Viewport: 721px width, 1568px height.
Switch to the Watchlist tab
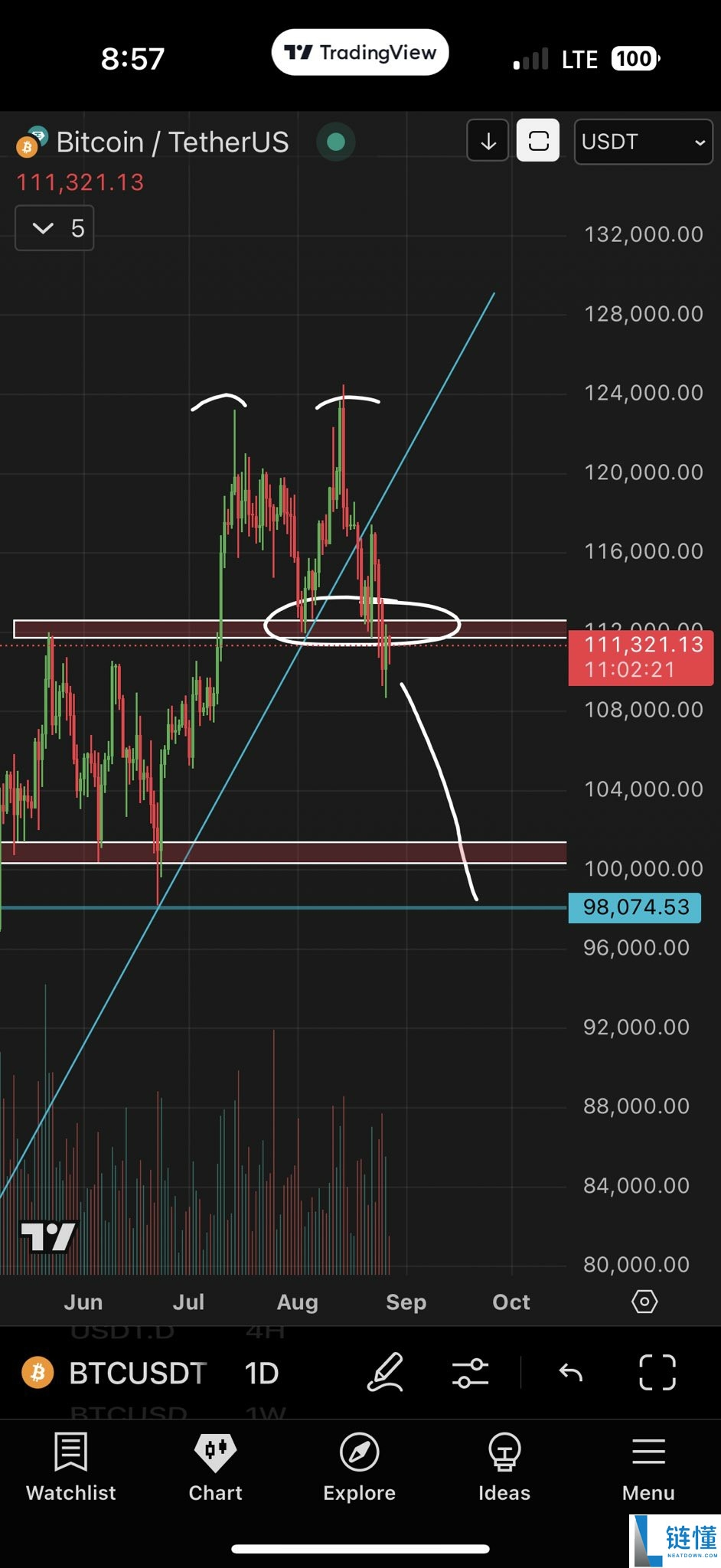[x=71, y=1467]
